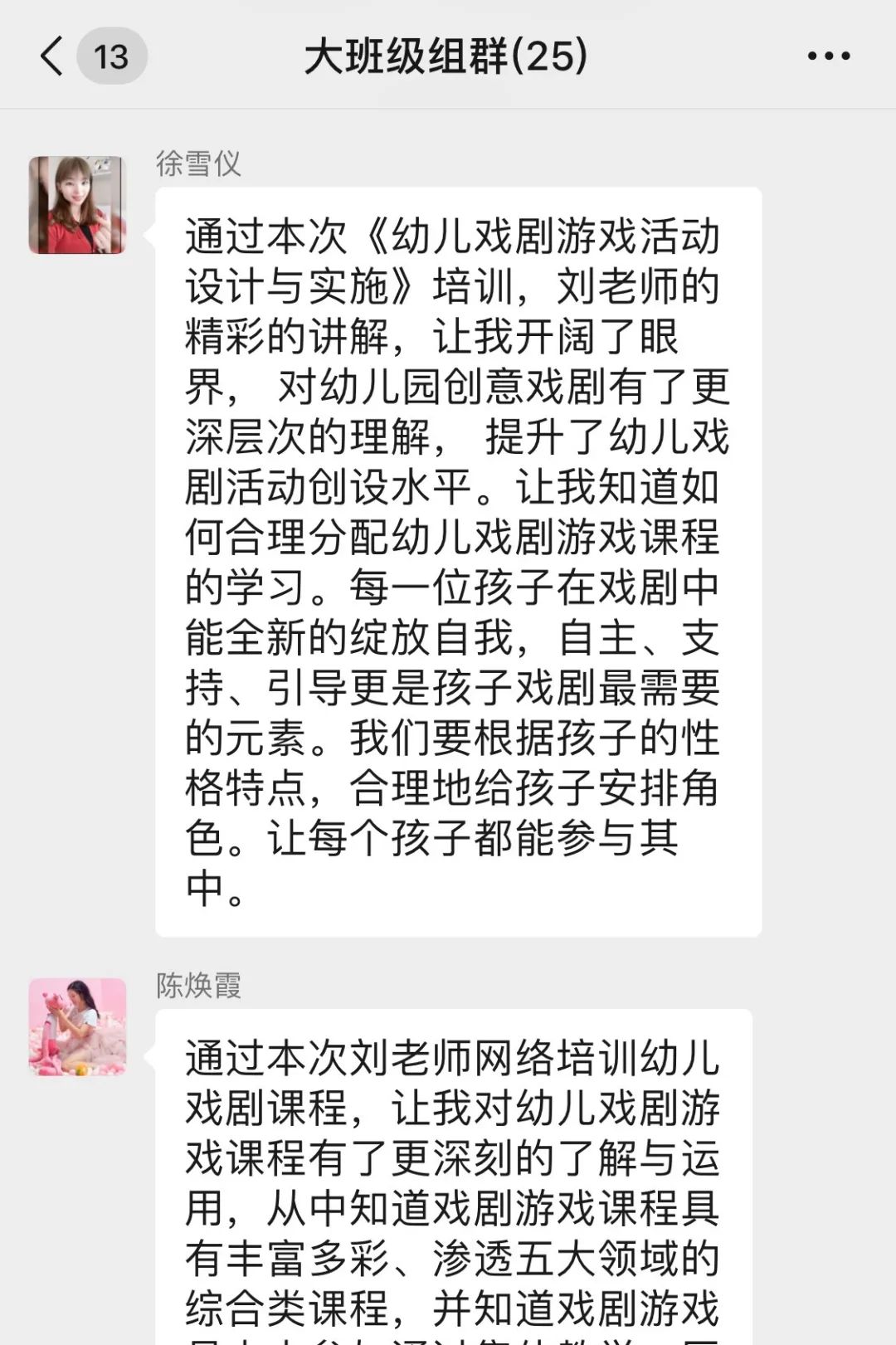Viewport: 896px width, 1345px height.
Task: Open group settings via the three-dot icon
Action: [x=826, y=56]
